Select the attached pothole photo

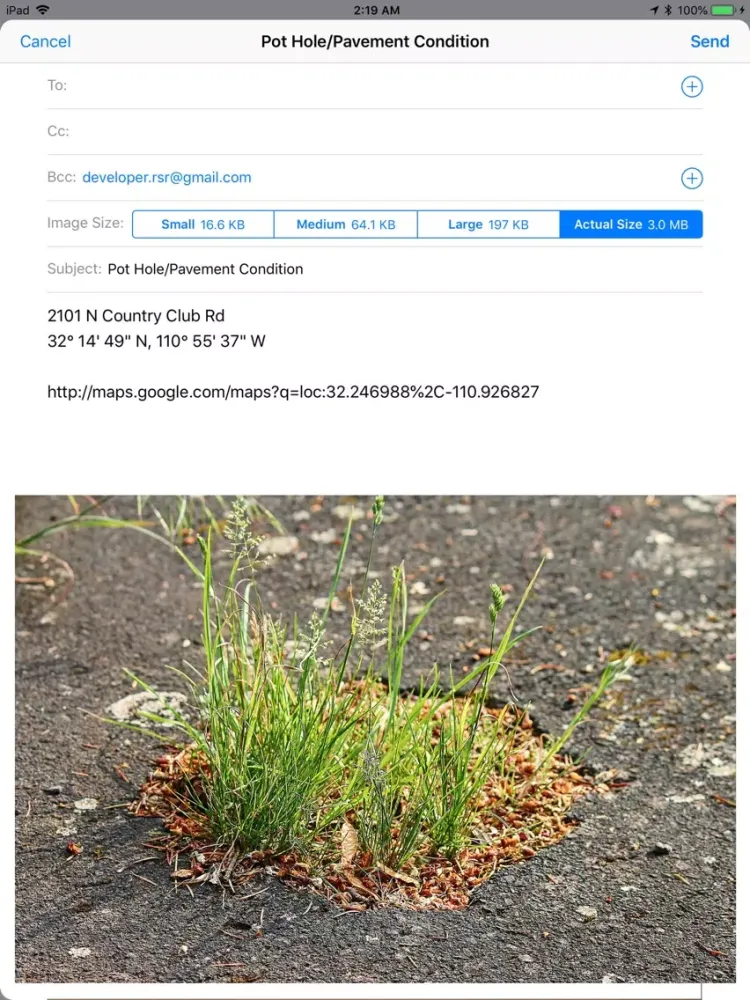click(375, 738)
